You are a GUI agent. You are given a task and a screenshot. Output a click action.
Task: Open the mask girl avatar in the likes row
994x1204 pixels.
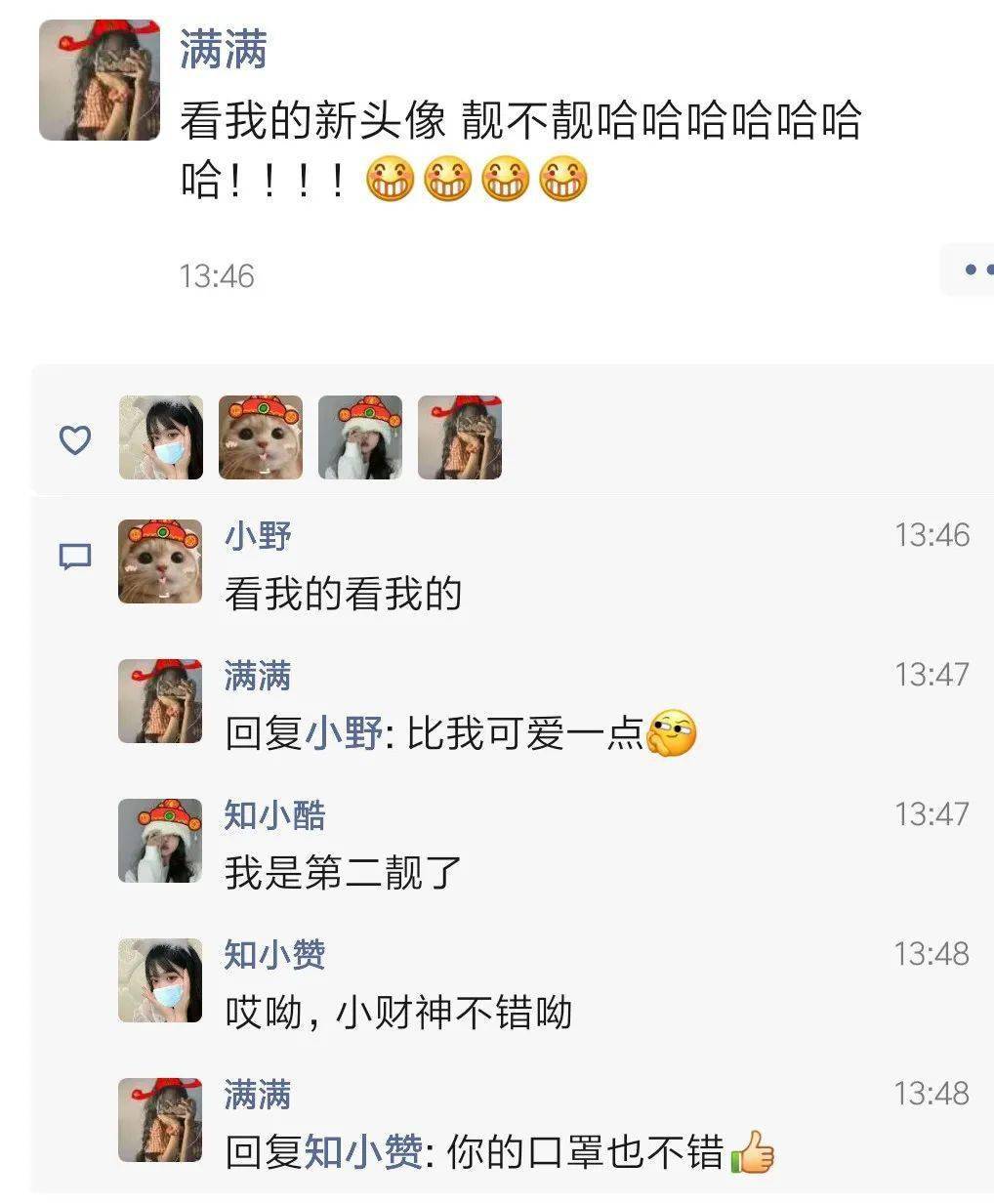pyautogui.click(x=161, y=437)
